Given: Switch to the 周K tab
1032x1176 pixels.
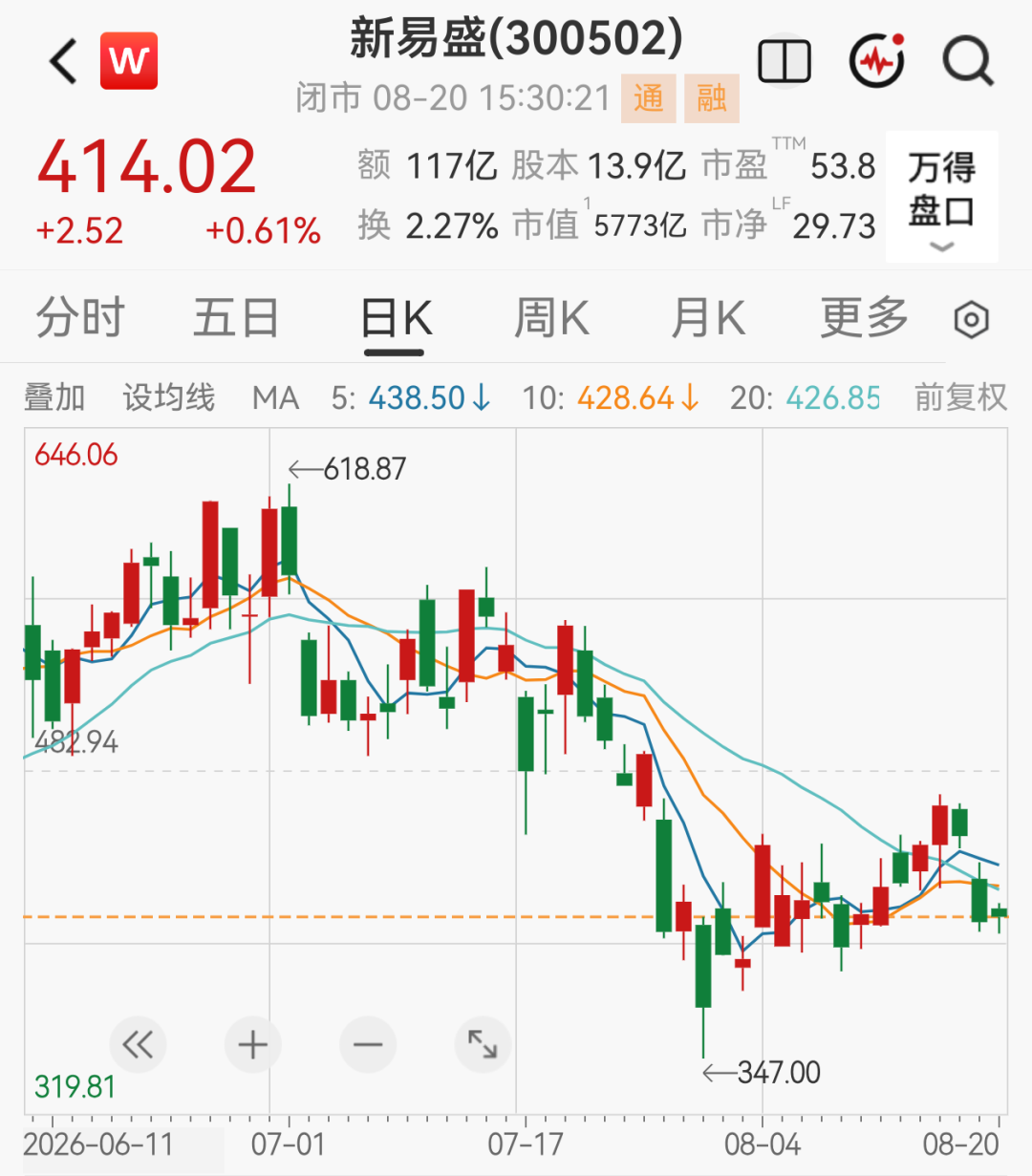Looking at the screenshot, I should 551,318.
